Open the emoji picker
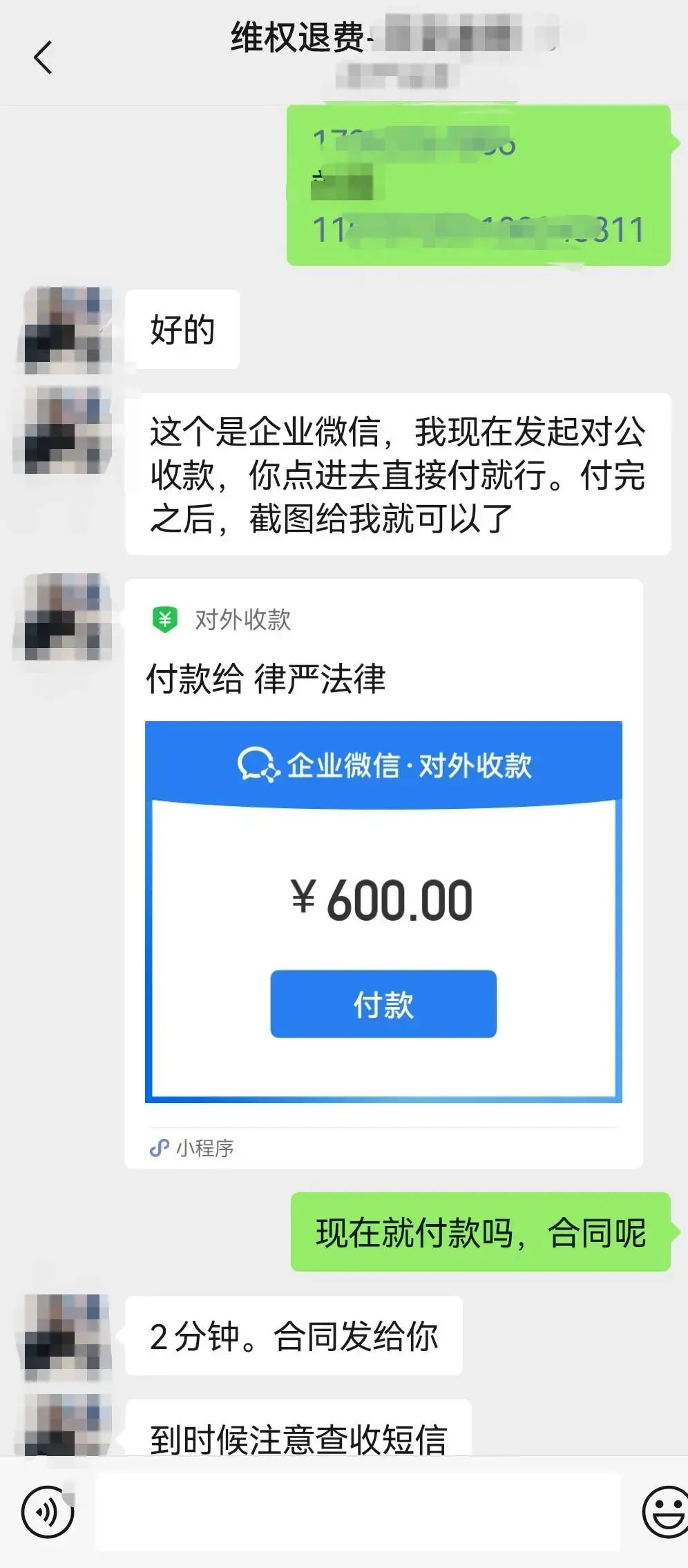Screen dimensions: 688x1568 tap(666, 1512)
